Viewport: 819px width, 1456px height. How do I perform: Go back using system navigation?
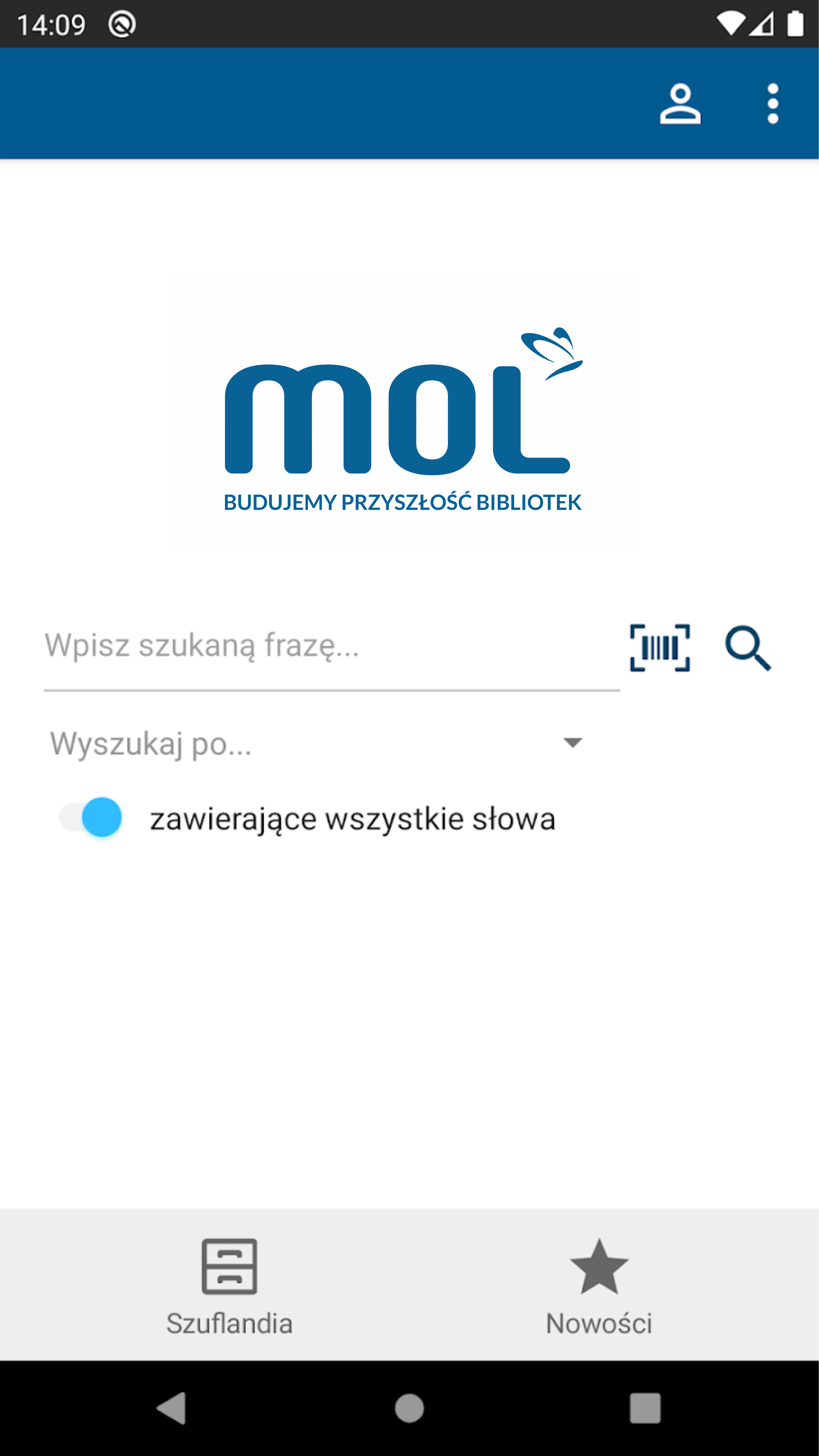(172, 1408)
